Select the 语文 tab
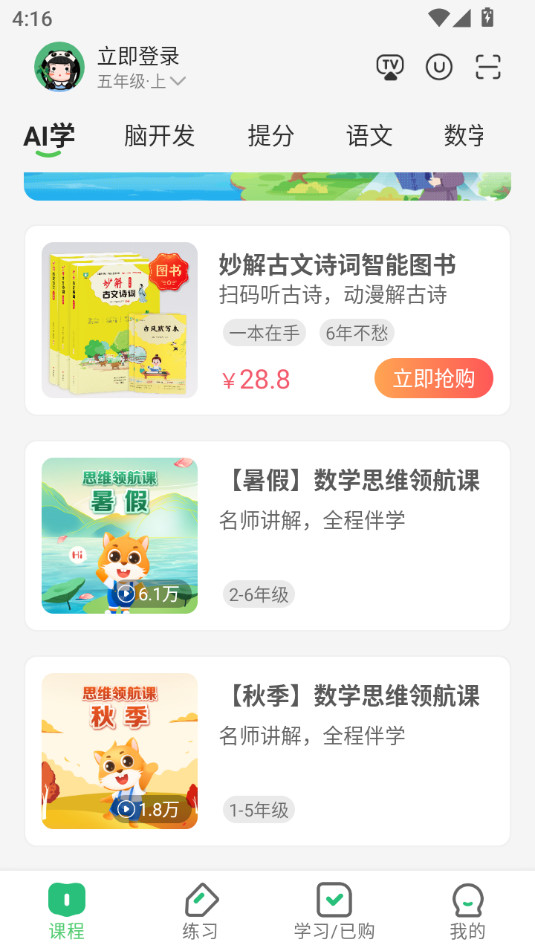Screen dimensions: 535x951 369,135
